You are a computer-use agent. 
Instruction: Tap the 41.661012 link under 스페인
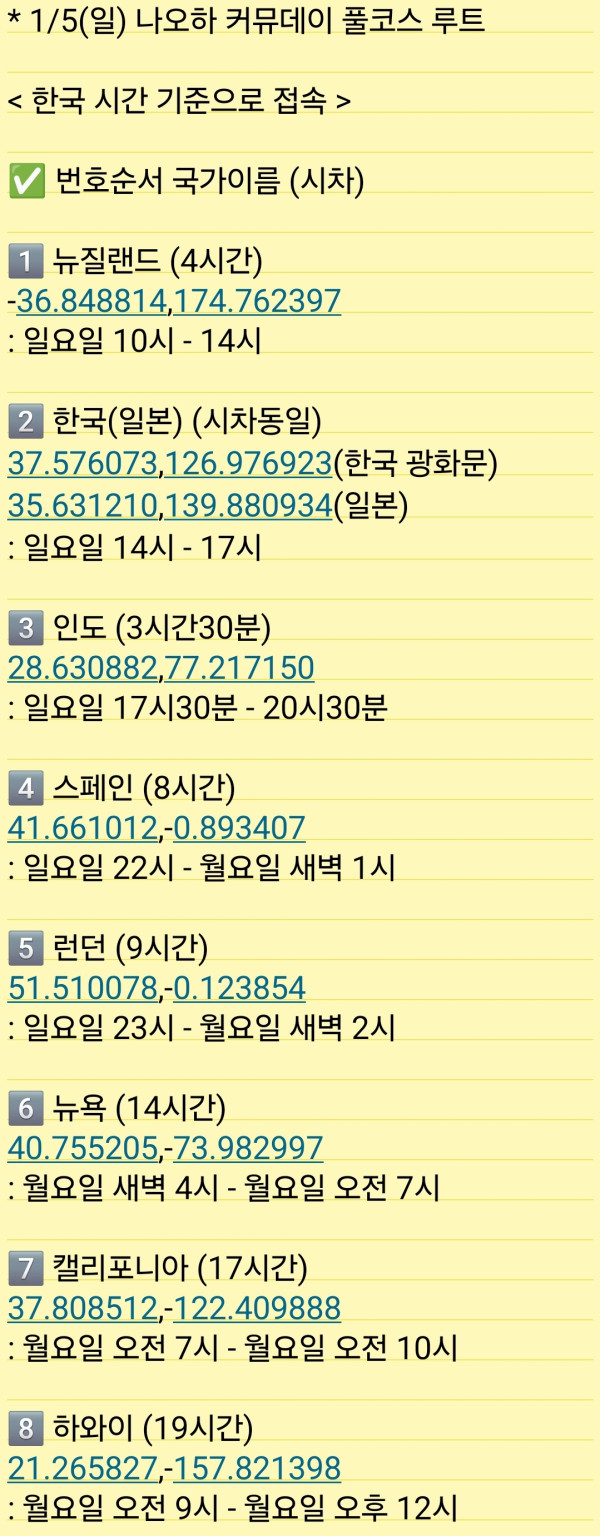pyautogui.click(x=82, y=828)
